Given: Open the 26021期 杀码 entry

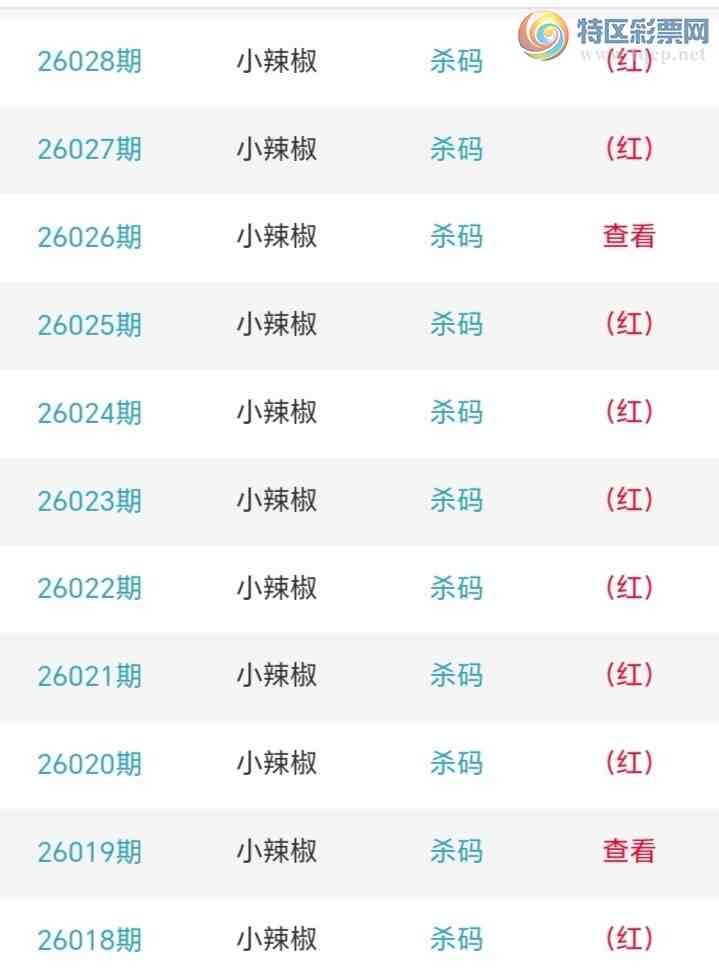Looking at the screenshot, I should (x=456, y=675).
